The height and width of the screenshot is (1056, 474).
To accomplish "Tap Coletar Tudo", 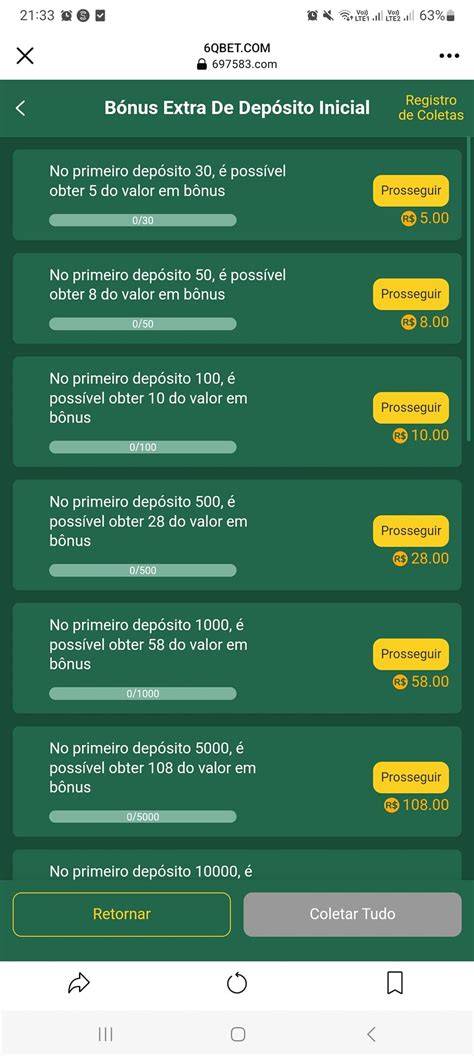I will click(x=352, y=914).
